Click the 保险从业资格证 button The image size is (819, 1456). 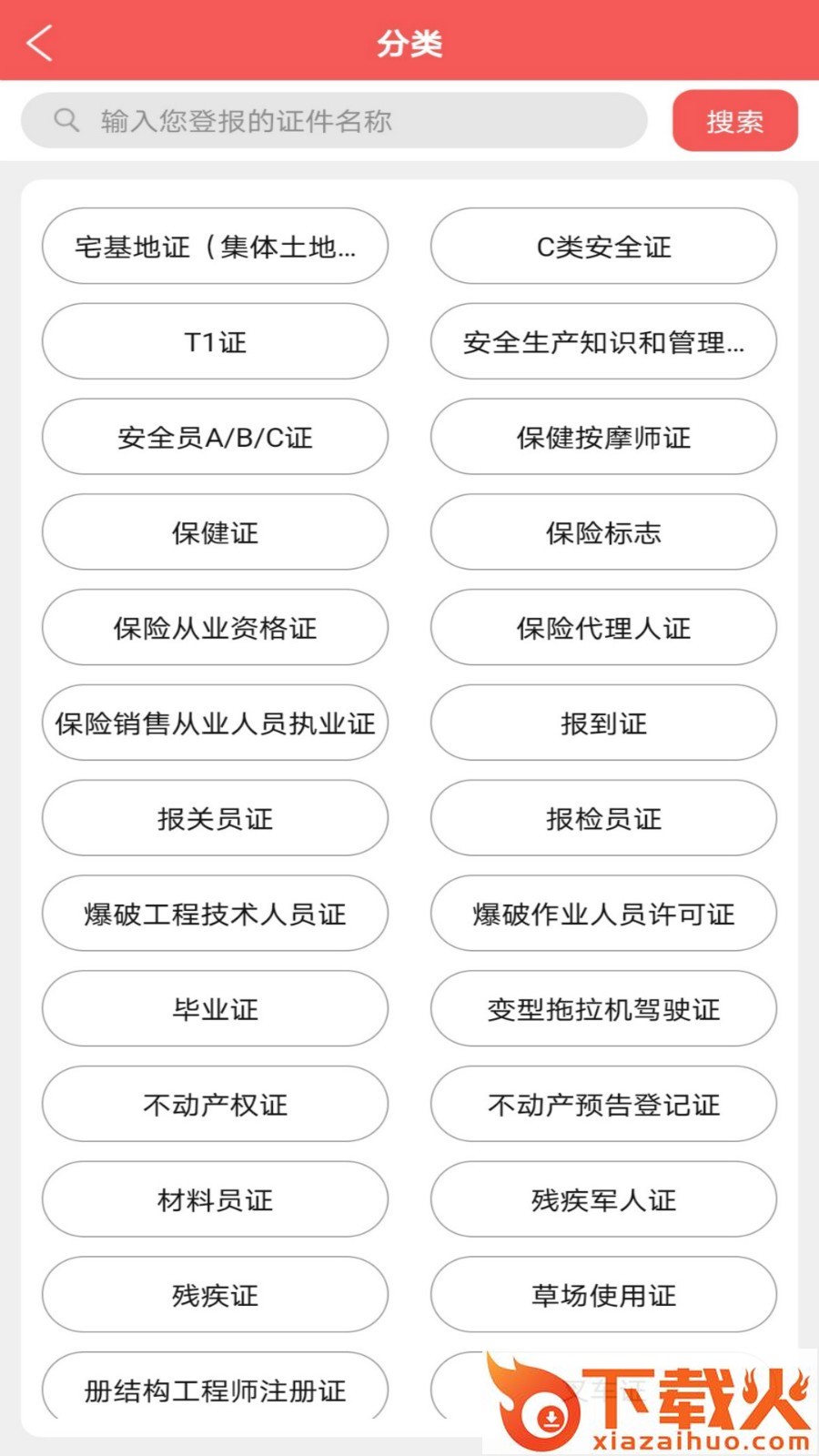tap(215, 628)
